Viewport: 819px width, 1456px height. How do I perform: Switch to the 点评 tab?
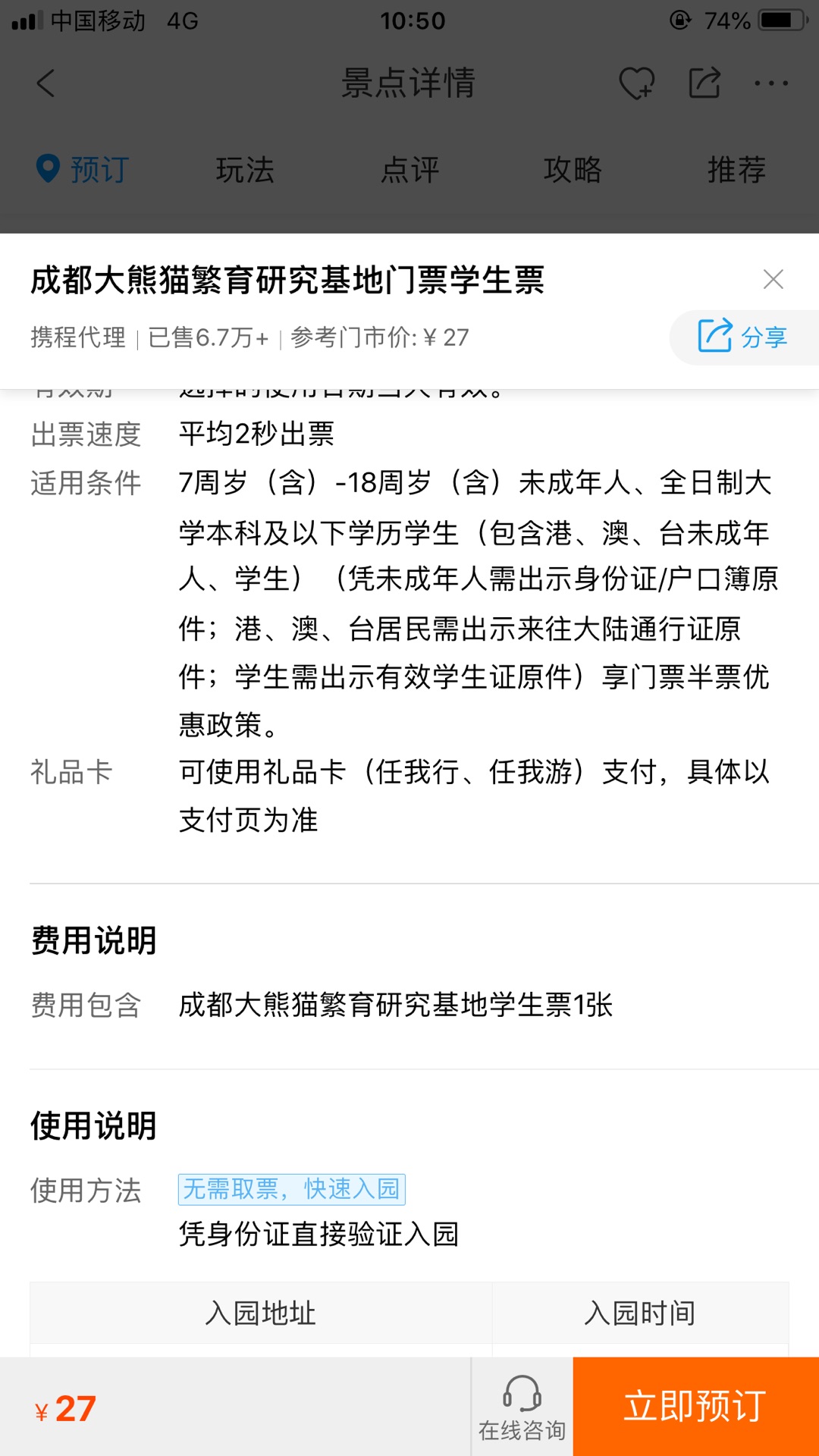click(x=409, y=170)
